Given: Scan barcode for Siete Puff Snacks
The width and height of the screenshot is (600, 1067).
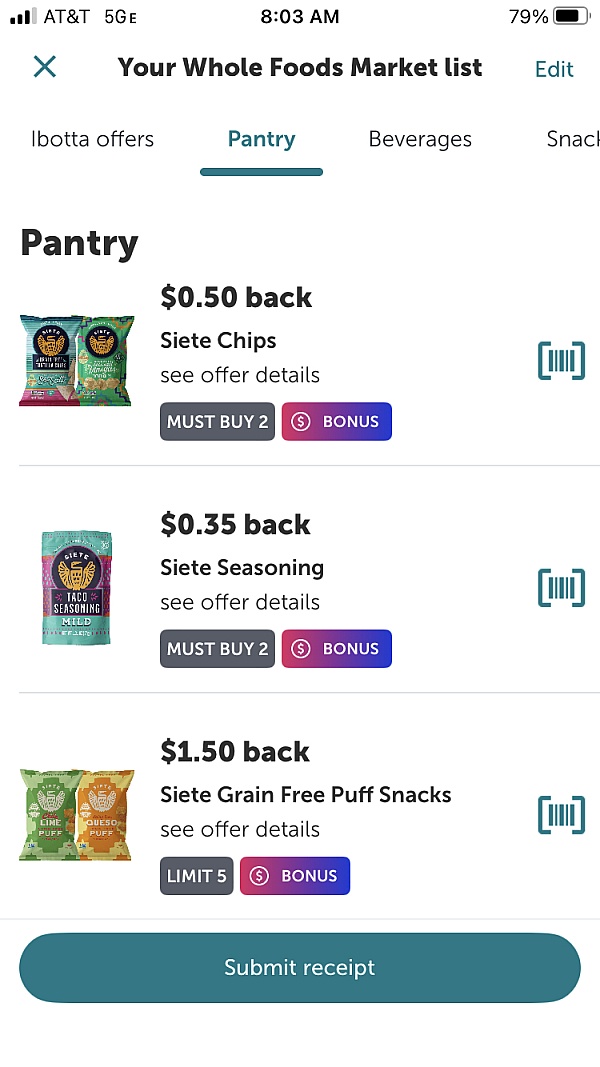Looking at the screenshot, I should [561, 815].
